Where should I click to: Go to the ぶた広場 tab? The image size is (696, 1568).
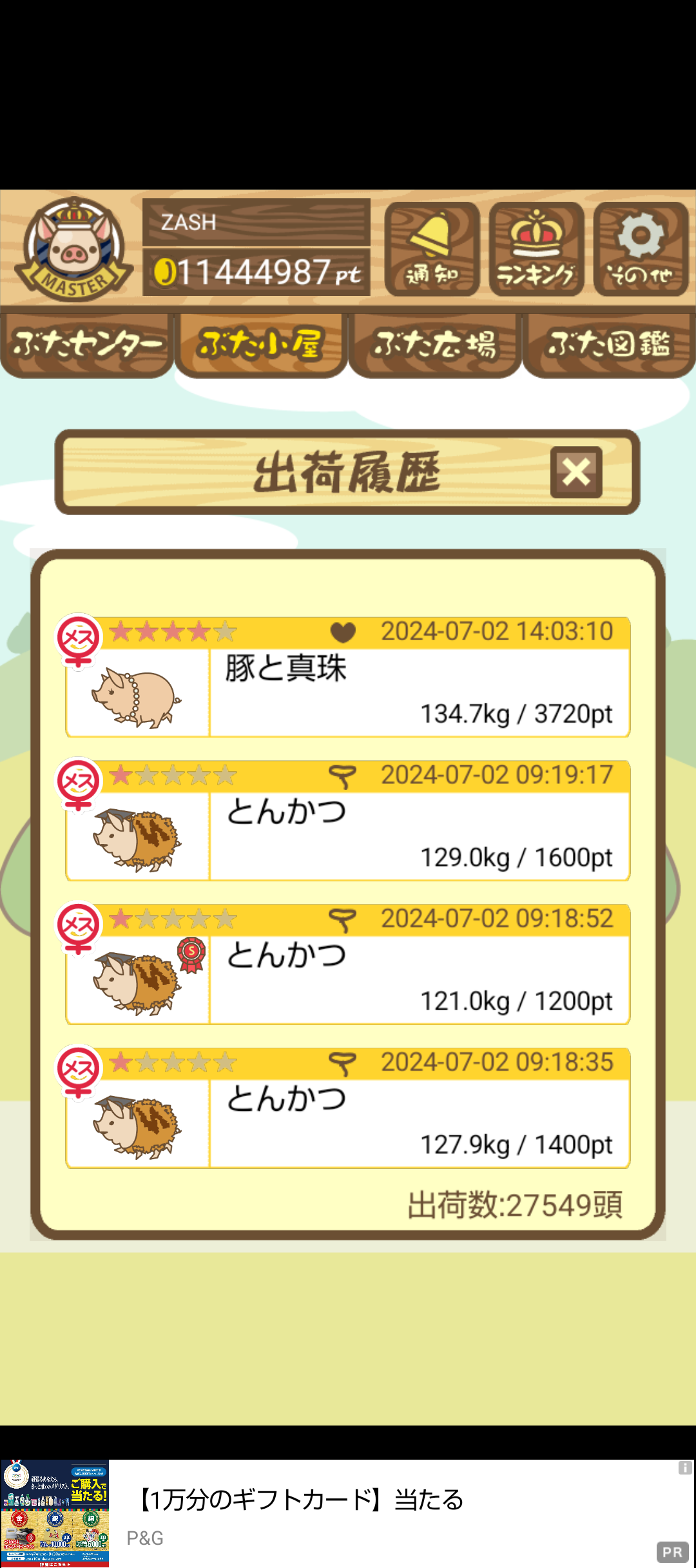click(x=435, y=344)
